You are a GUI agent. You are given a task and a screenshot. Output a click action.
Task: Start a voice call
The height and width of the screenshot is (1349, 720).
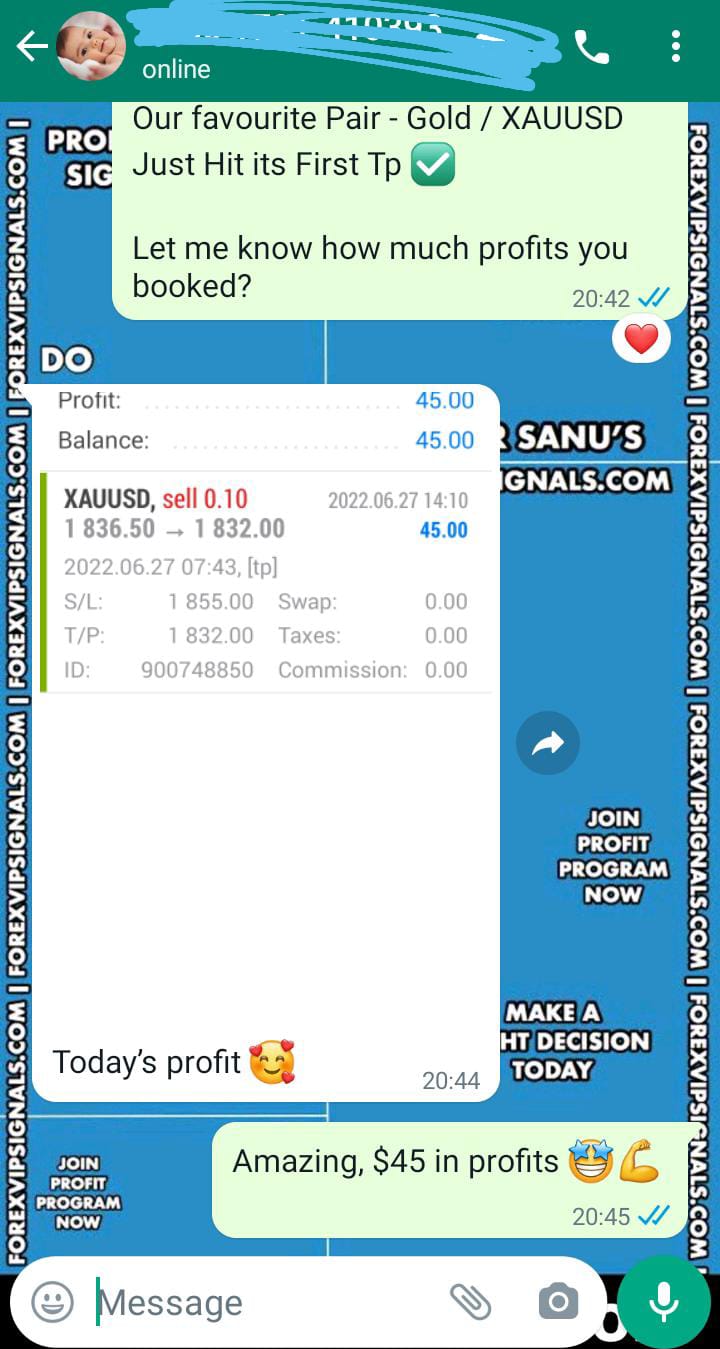[591, 47]
